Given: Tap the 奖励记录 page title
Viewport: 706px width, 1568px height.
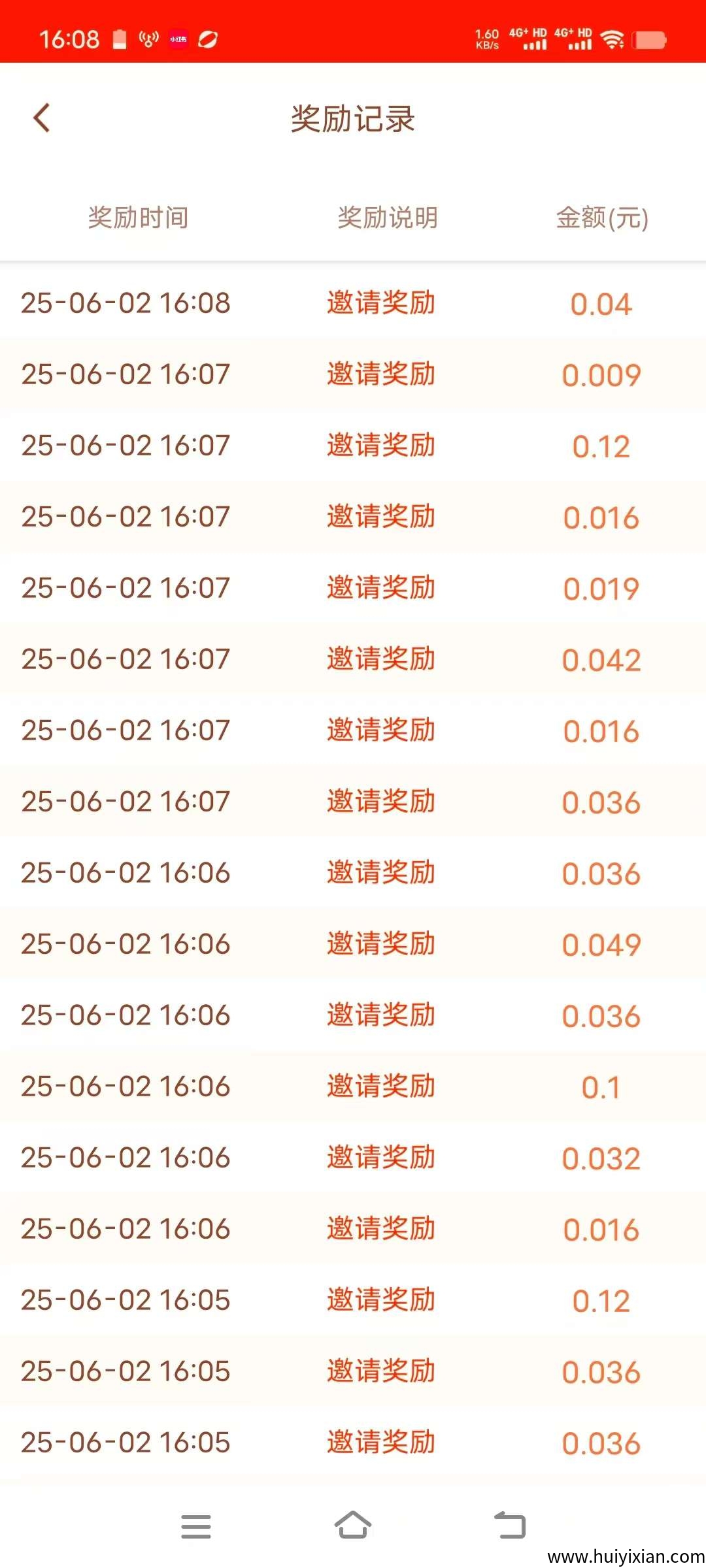Looking at the screenshot, I should pyautogui.click(x=353, y=120).
